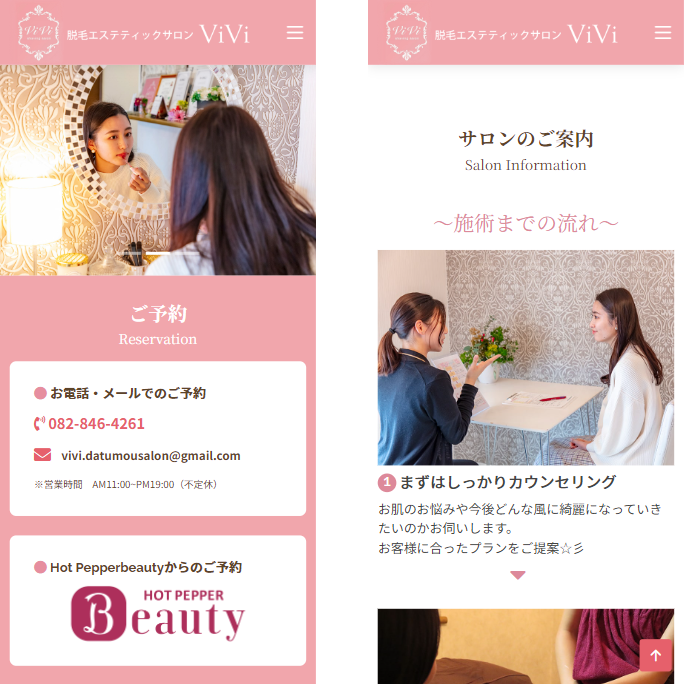Email vivi.datumousalon@gmail.com

150,456
